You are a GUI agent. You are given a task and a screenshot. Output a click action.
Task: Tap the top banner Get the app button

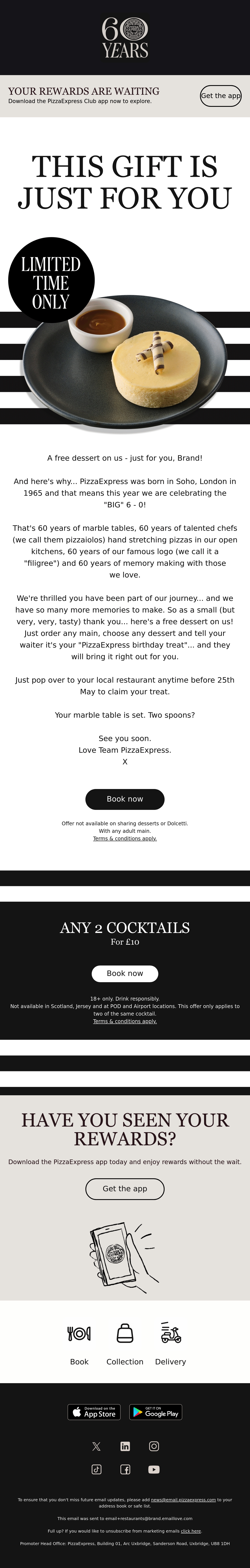coord(221,96)
